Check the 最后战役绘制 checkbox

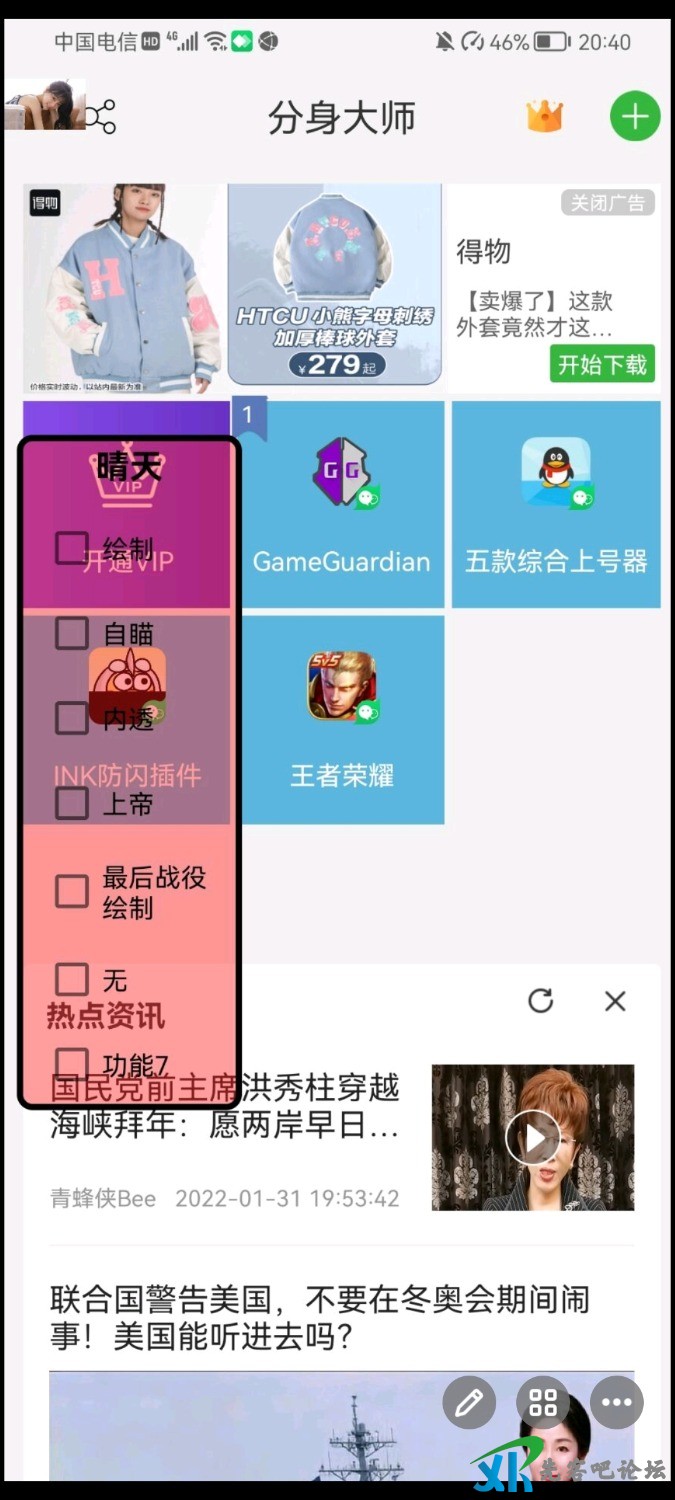(72, 891)
